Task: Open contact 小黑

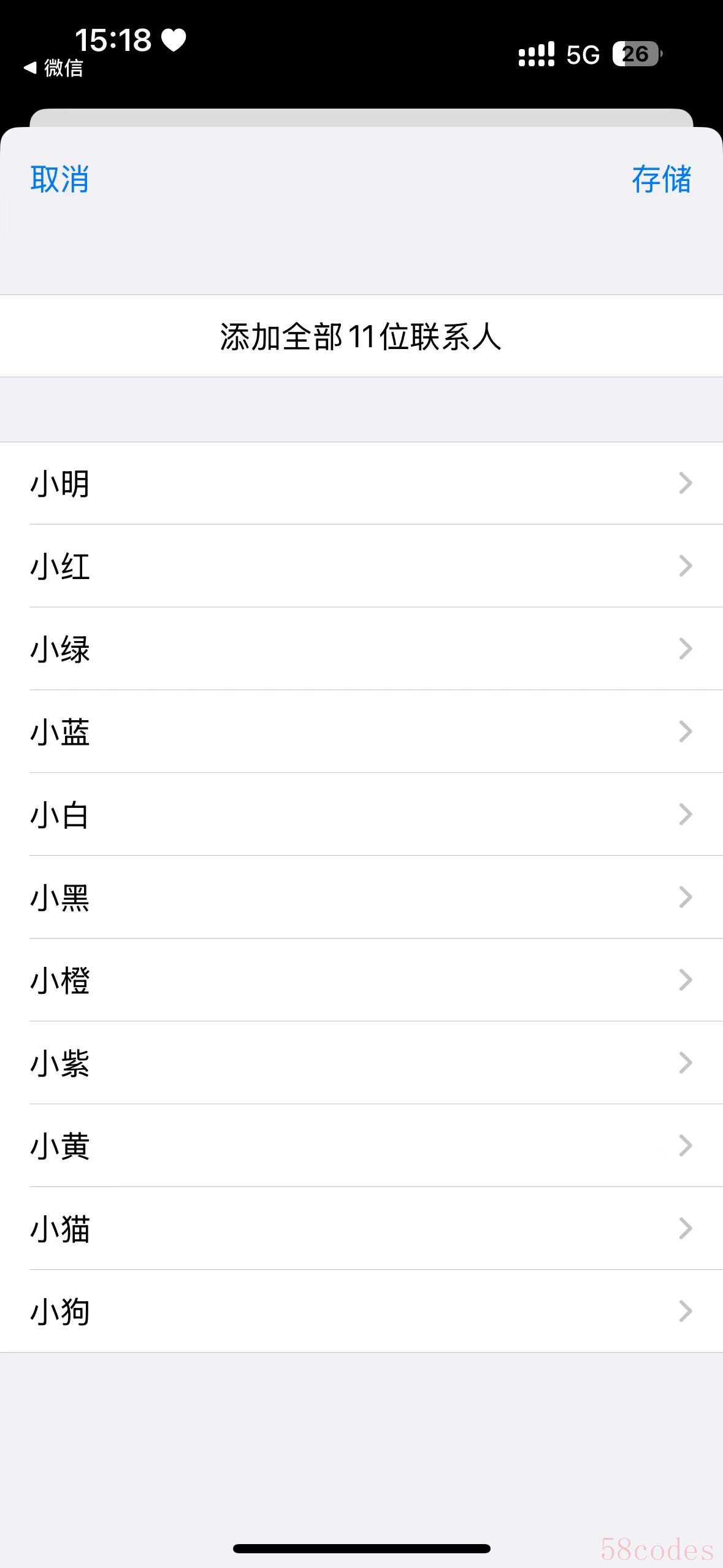Action: [x=361, y=897]
